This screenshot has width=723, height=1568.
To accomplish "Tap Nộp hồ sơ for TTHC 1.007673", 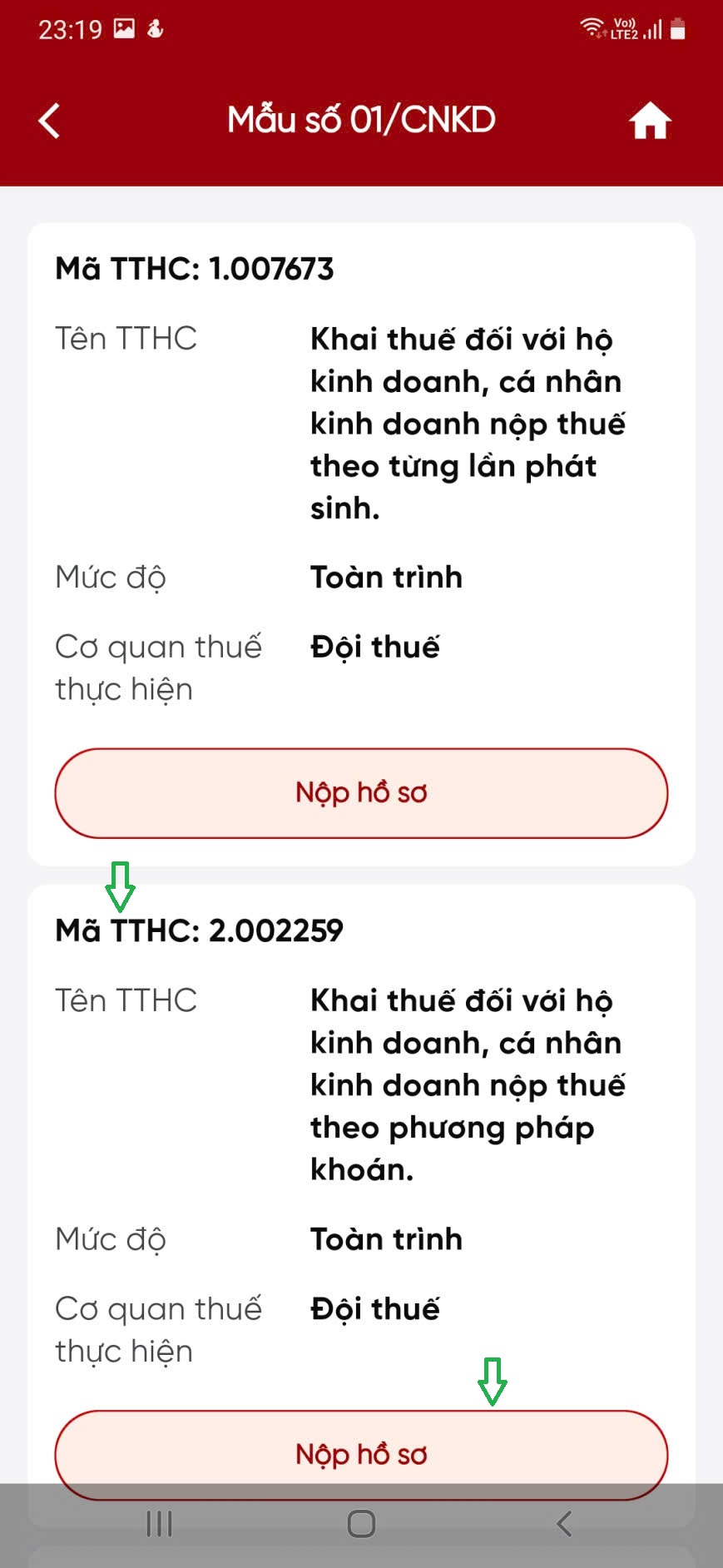I will 361,793.
